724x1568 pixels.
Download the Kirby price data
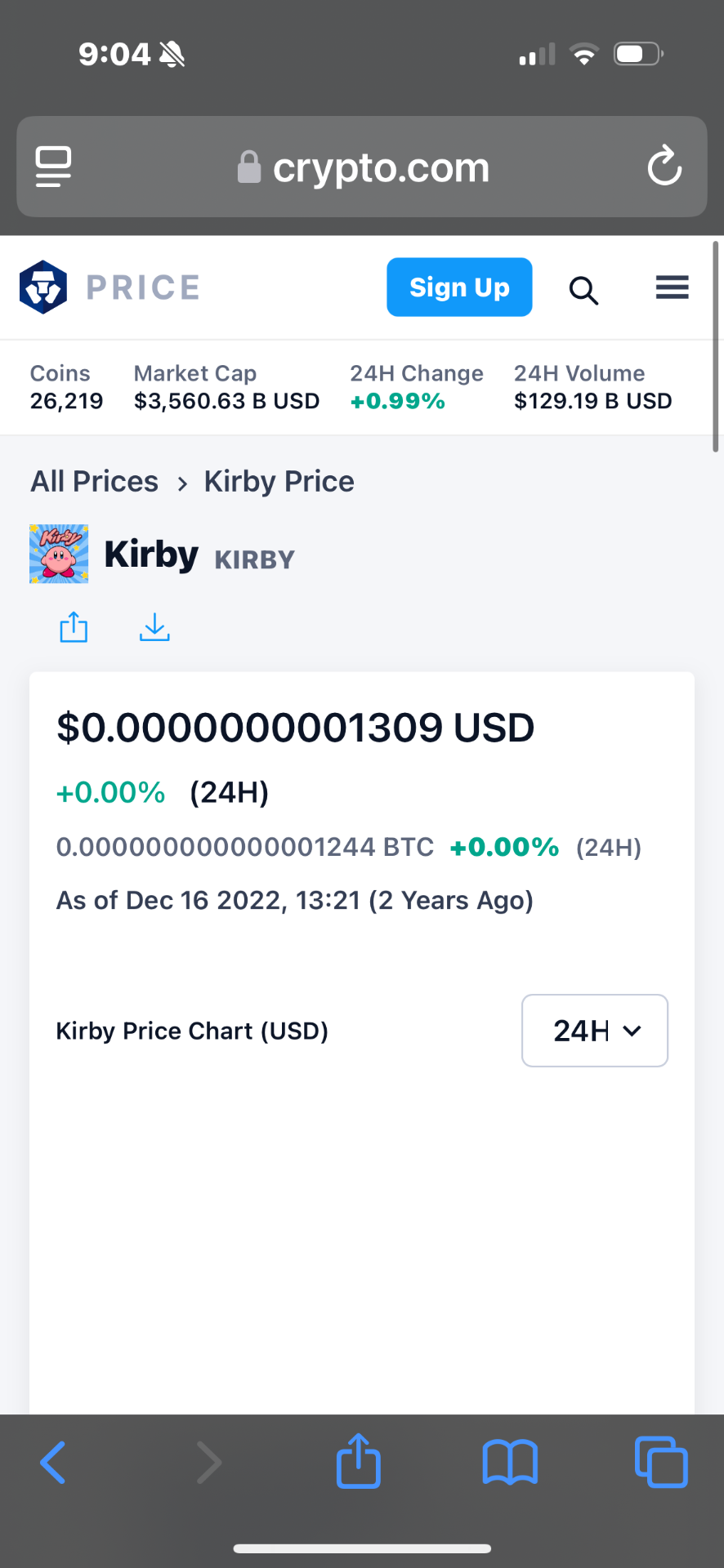point(154,627)
